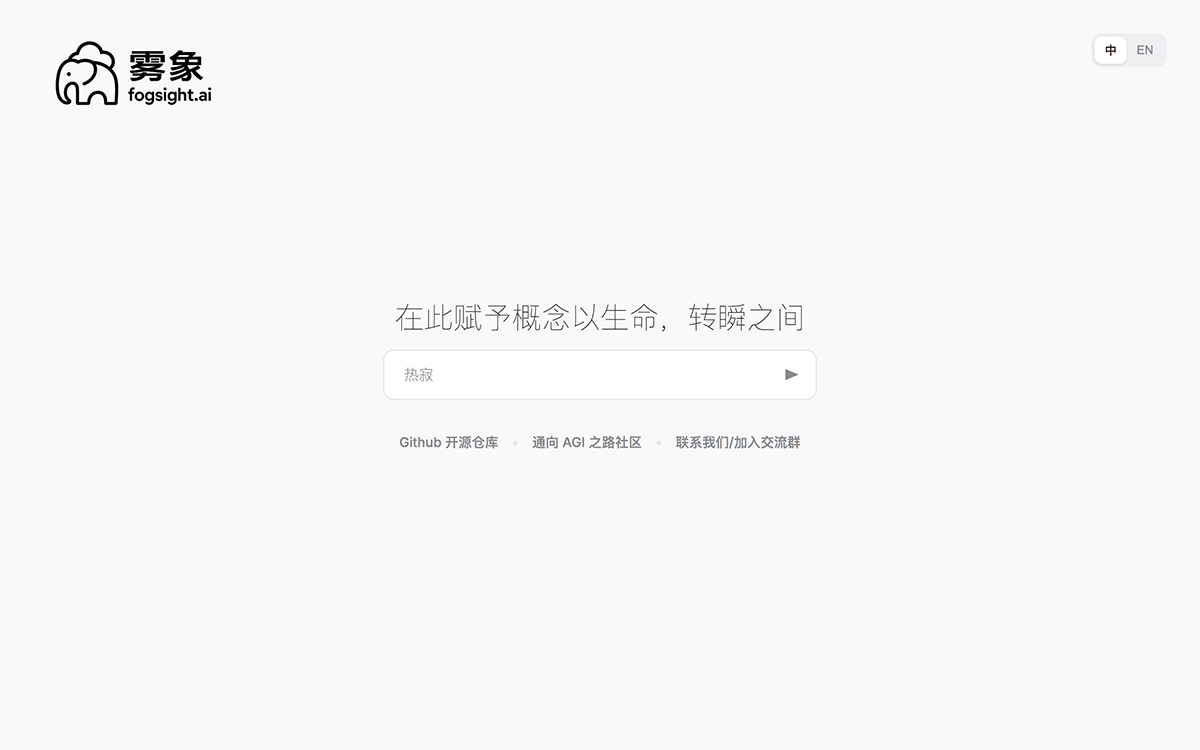Open the Github 开源仓库 link
This screenshot has width=1200, height=750.
(x=448, y=442)
